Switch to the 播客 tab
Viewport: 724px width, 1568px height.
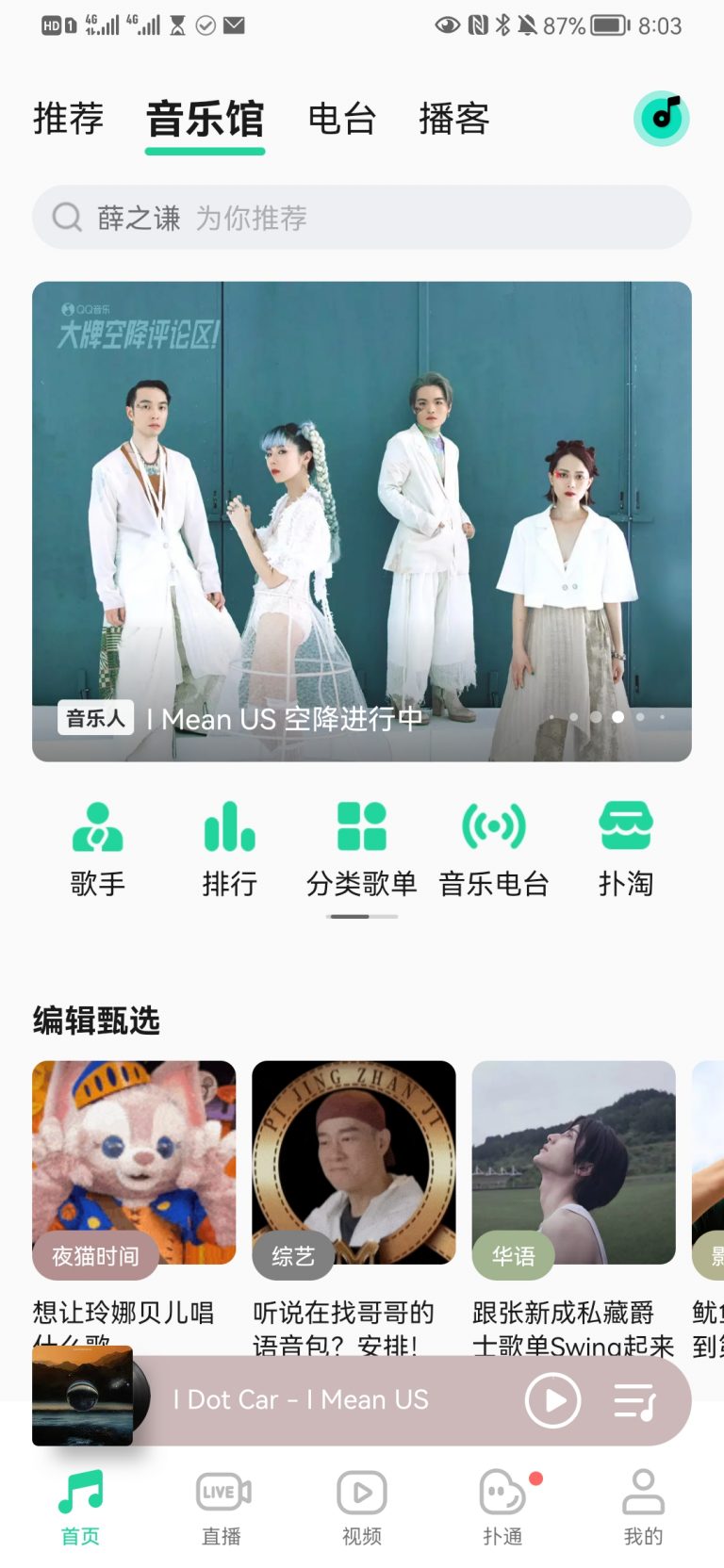pos(453,119)
